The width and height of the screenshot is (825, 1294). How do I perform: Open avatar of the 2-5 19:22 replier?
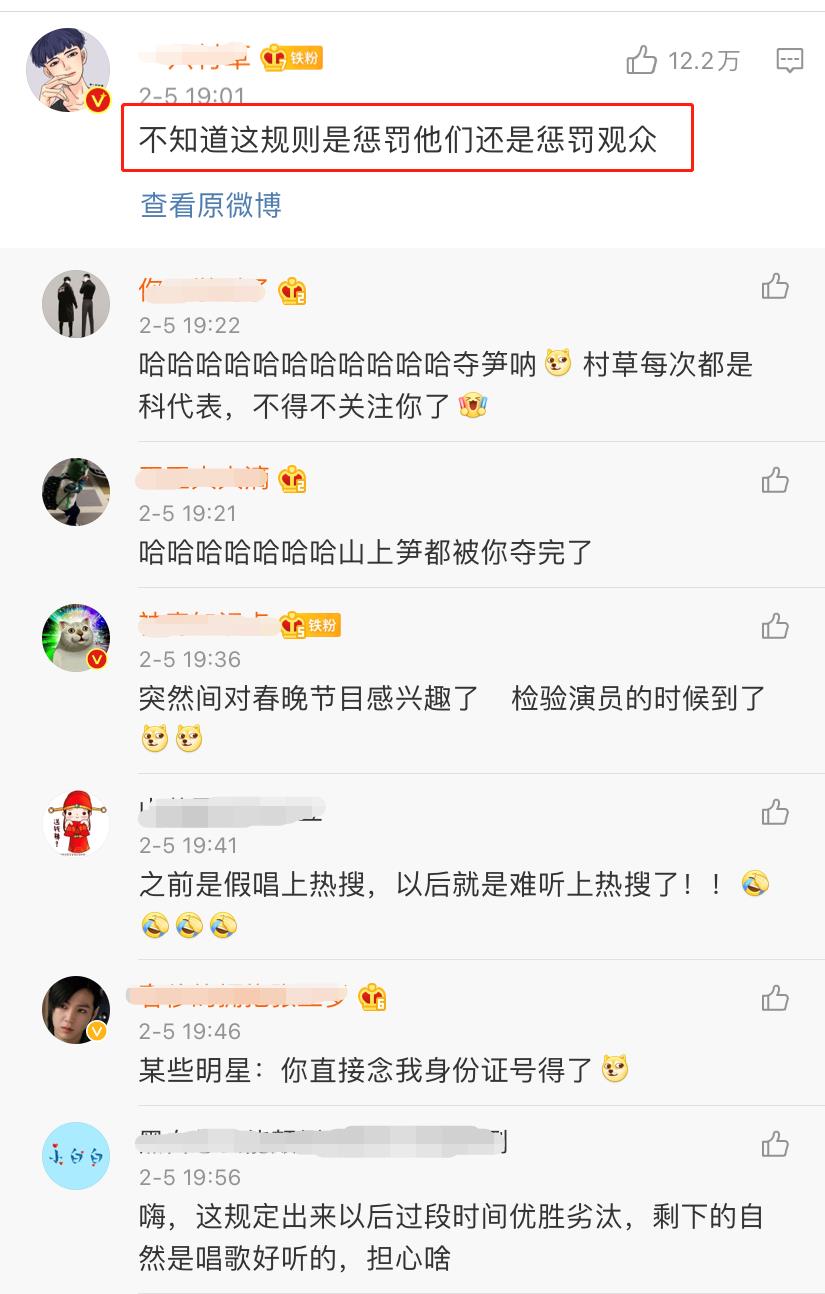coord(76,304)
